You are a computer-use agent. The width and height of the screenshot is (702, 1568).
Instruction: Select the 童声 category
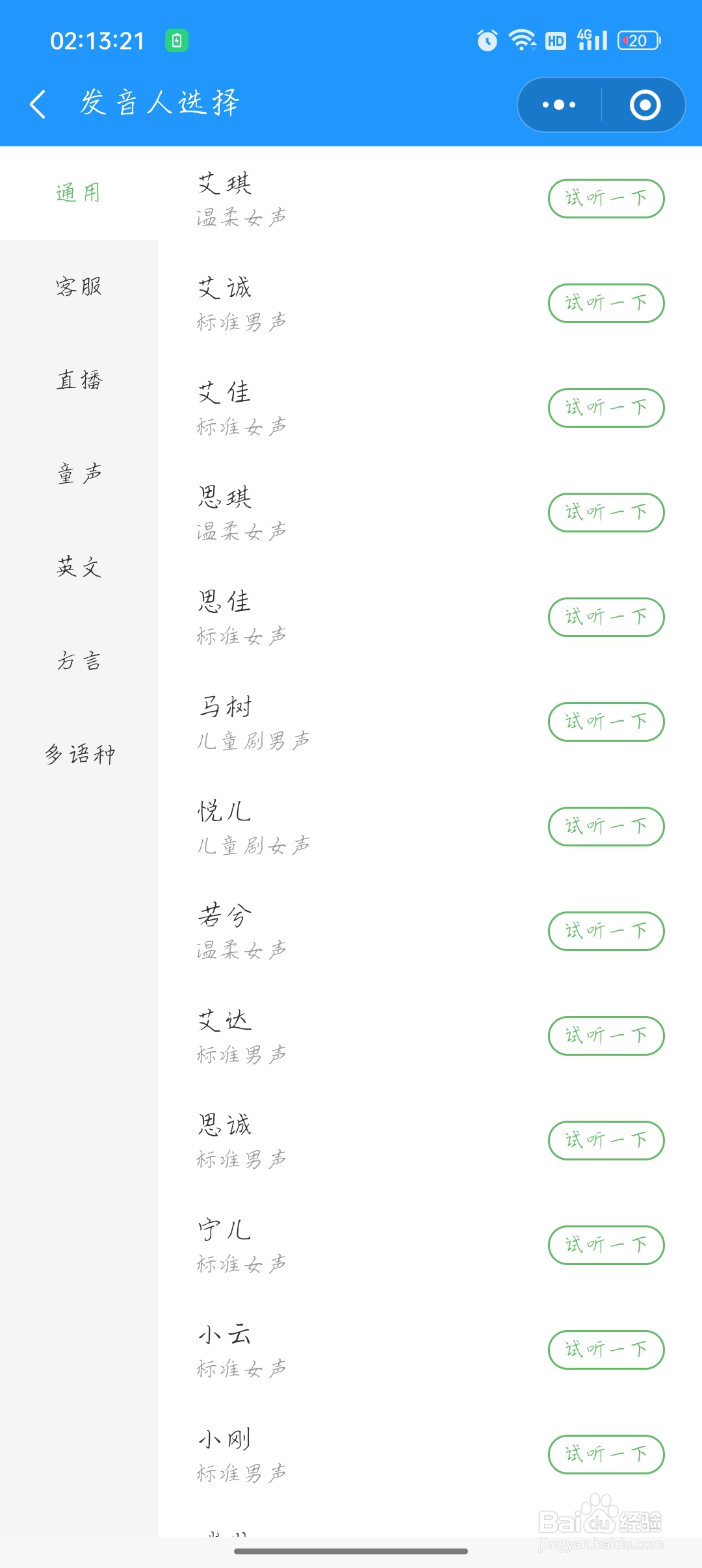(x=79, y=474)
